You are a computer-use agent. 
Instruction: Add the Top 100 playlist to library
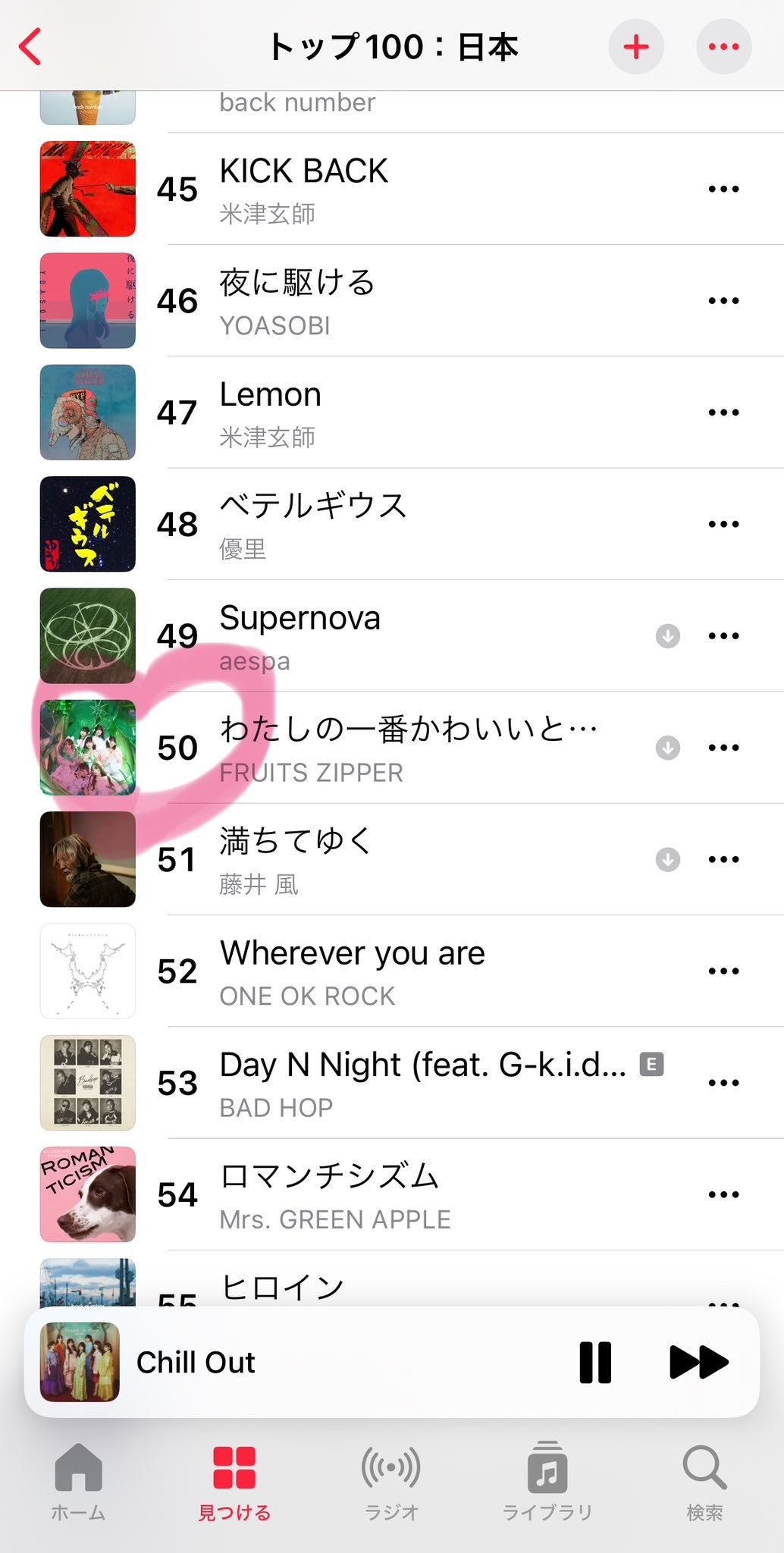(635, 47)
